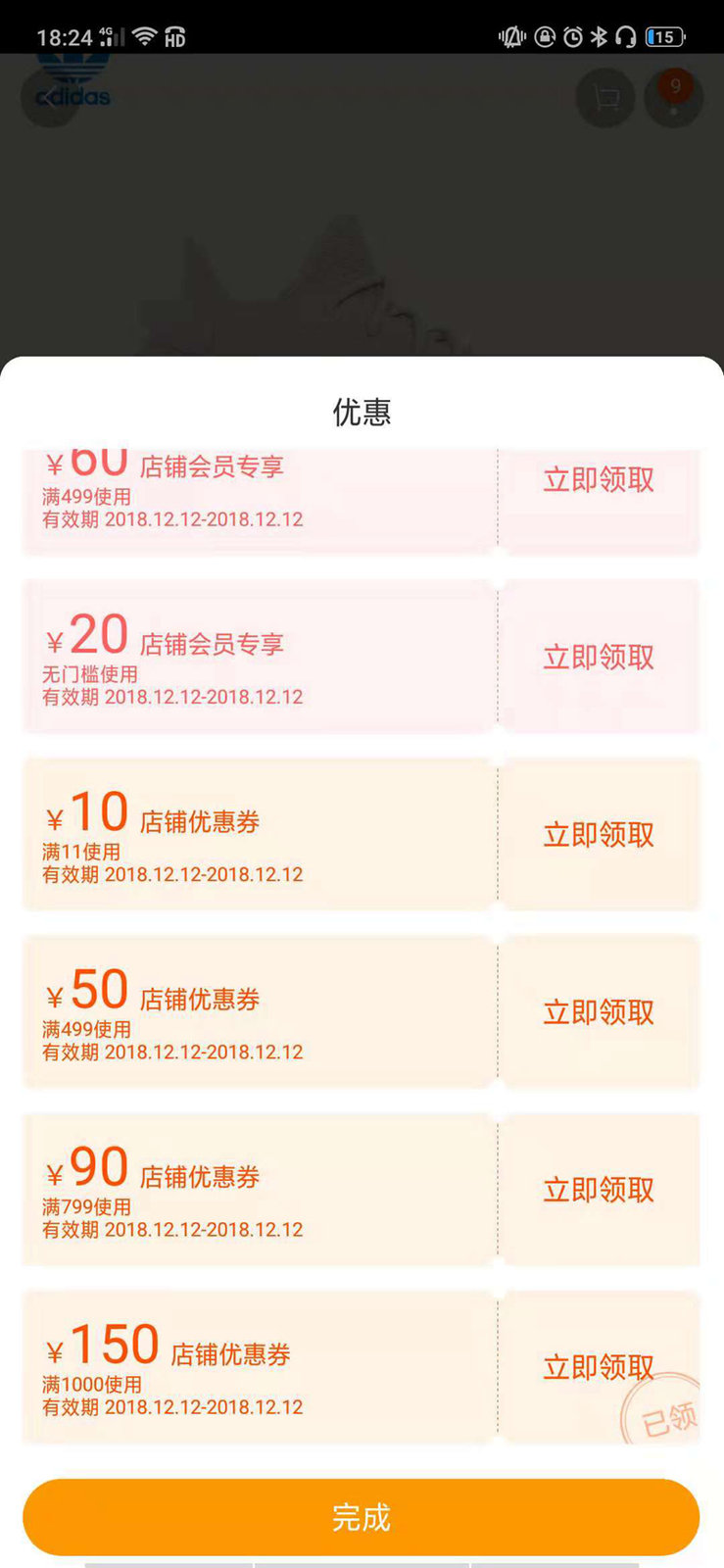Image resolution: width=724 pixels, height=1568 pixels.
Task: Claim the ¥20 no-threshold member coupon
Action: 599,658
